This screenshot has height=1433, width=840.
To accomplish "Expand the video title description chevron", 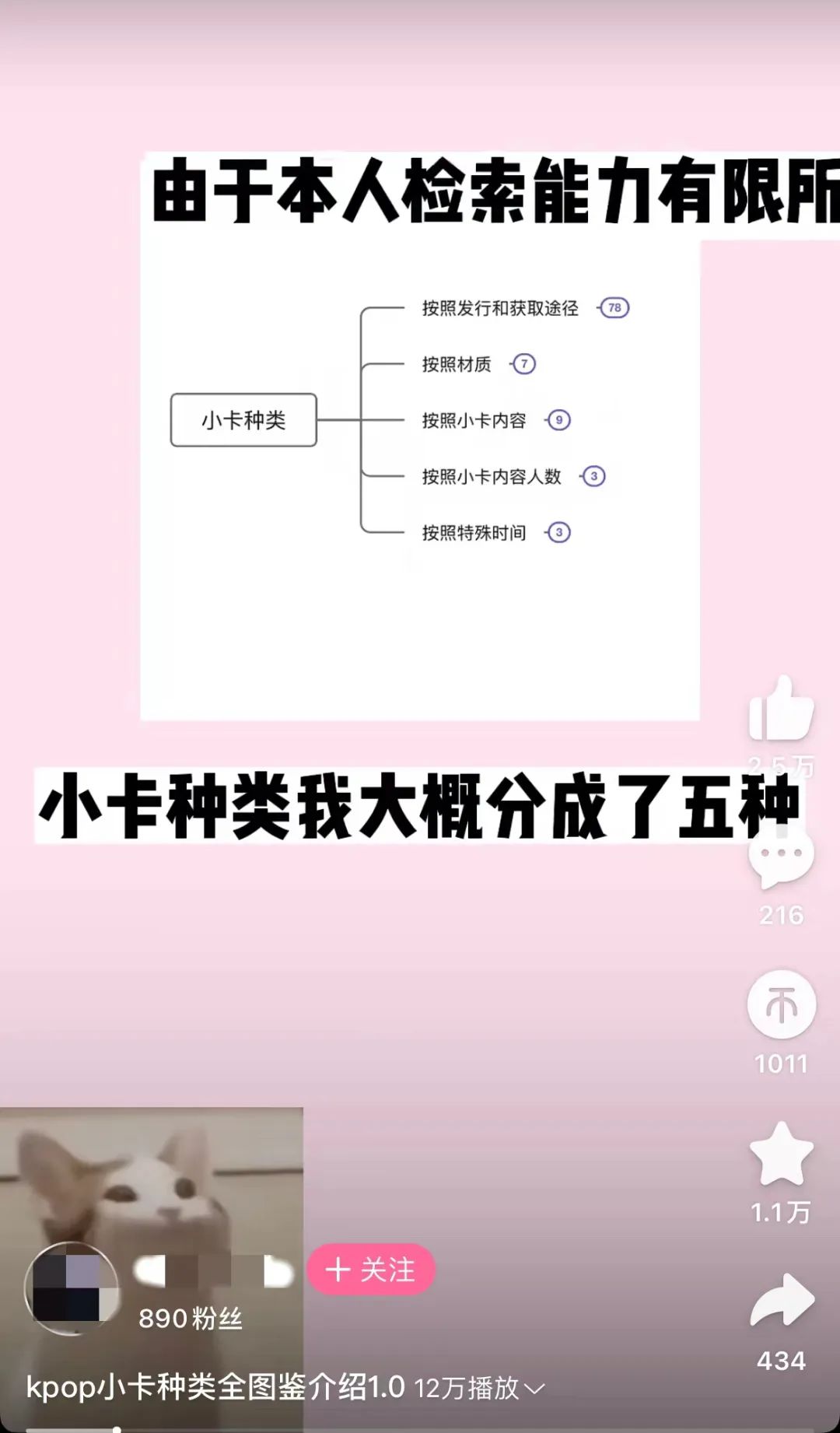I will [535, 1389].
